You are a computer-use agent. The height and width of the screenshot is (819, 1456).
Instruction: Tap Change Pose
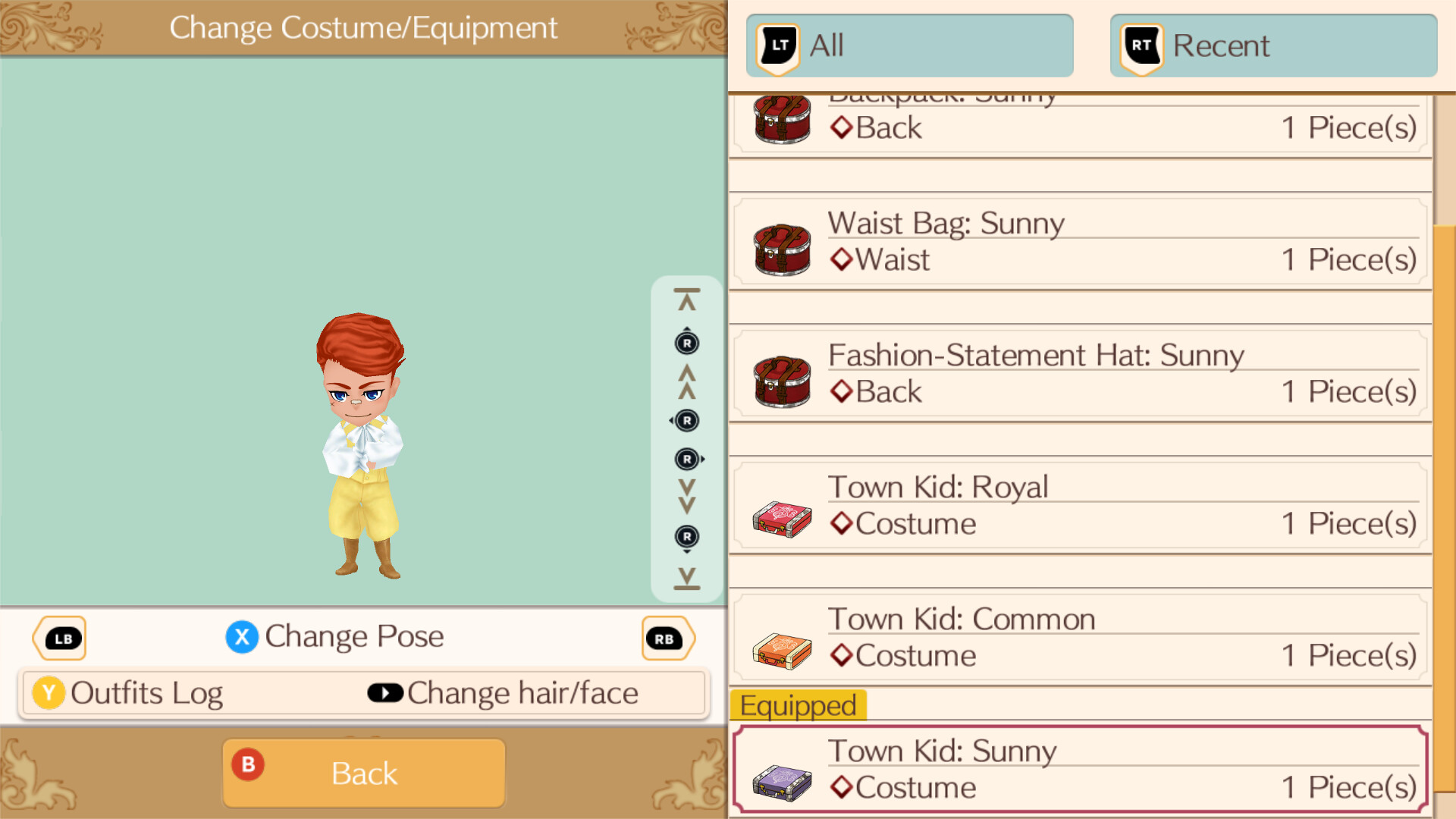(x=335, y=637)
